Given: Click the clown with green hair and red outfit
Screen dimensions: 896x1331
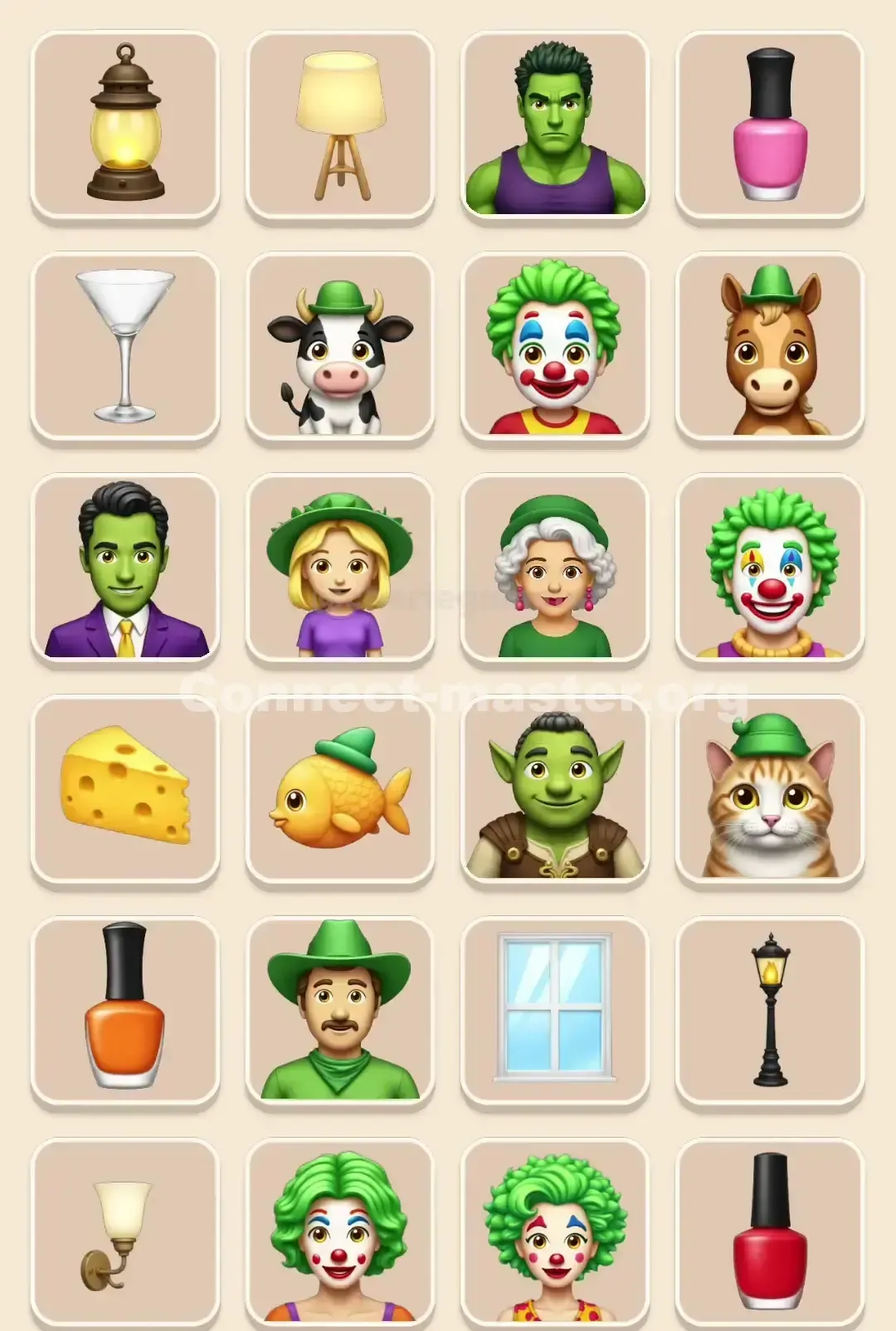Looking at the screenshot, I should click(556, 344).
